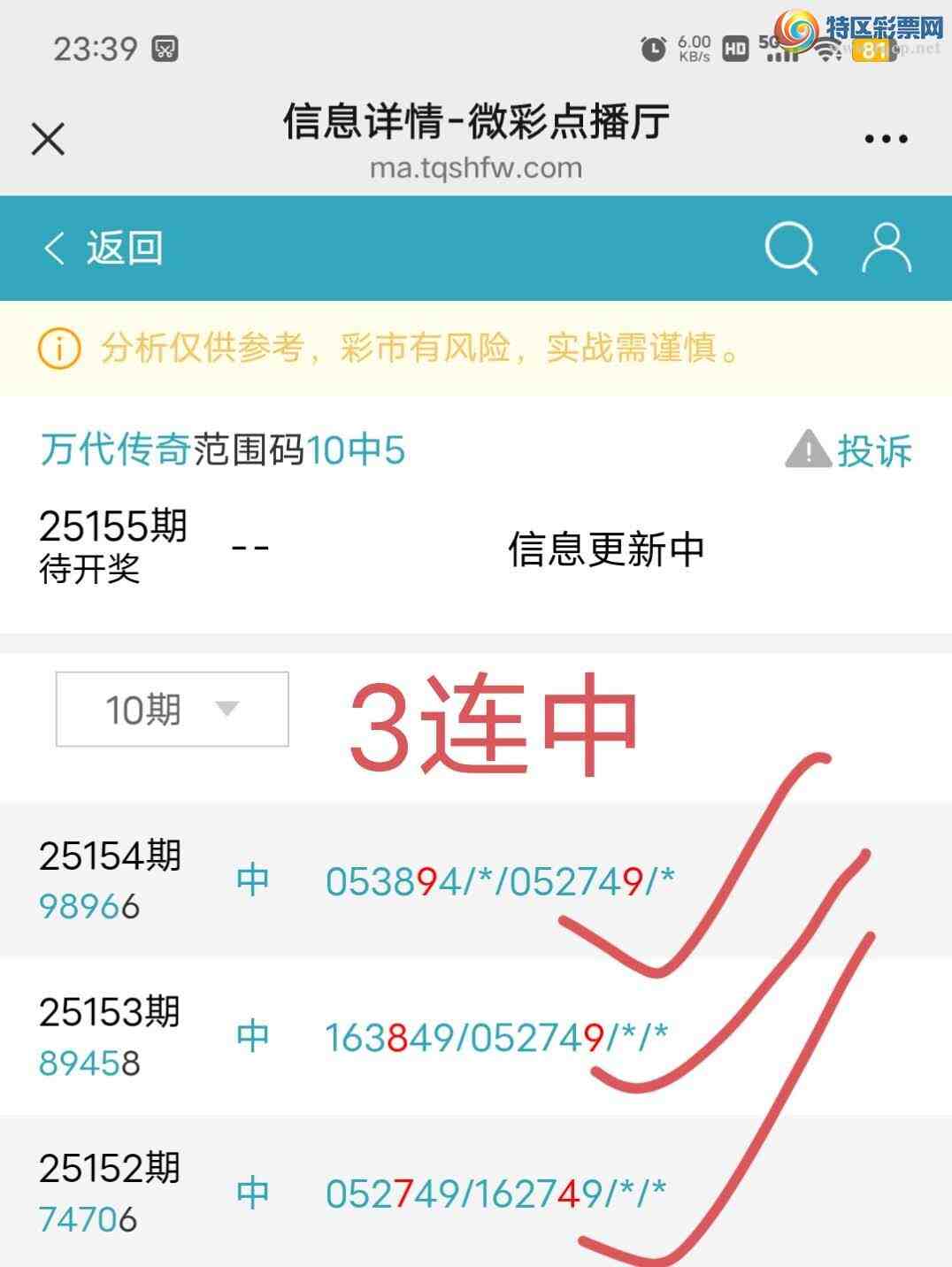Tap the HD indicator in the status bar
This screenshot has height=1267, width=952.
pyautogui.click(x=733, y=50)
